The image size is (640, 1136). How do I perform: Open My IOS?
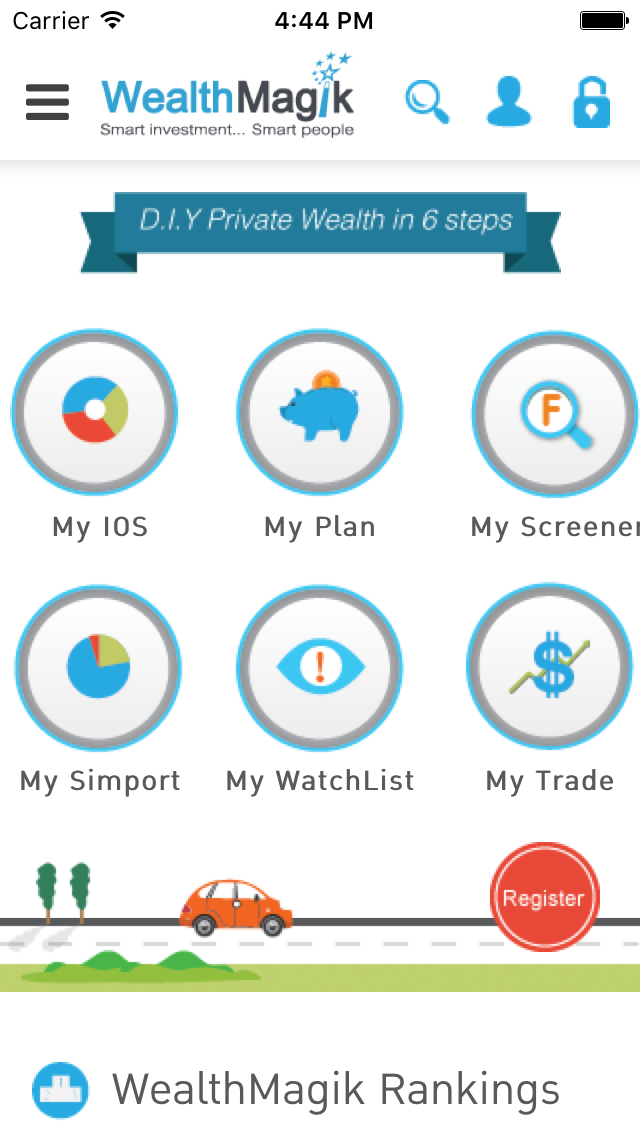[x=96, y=412]
